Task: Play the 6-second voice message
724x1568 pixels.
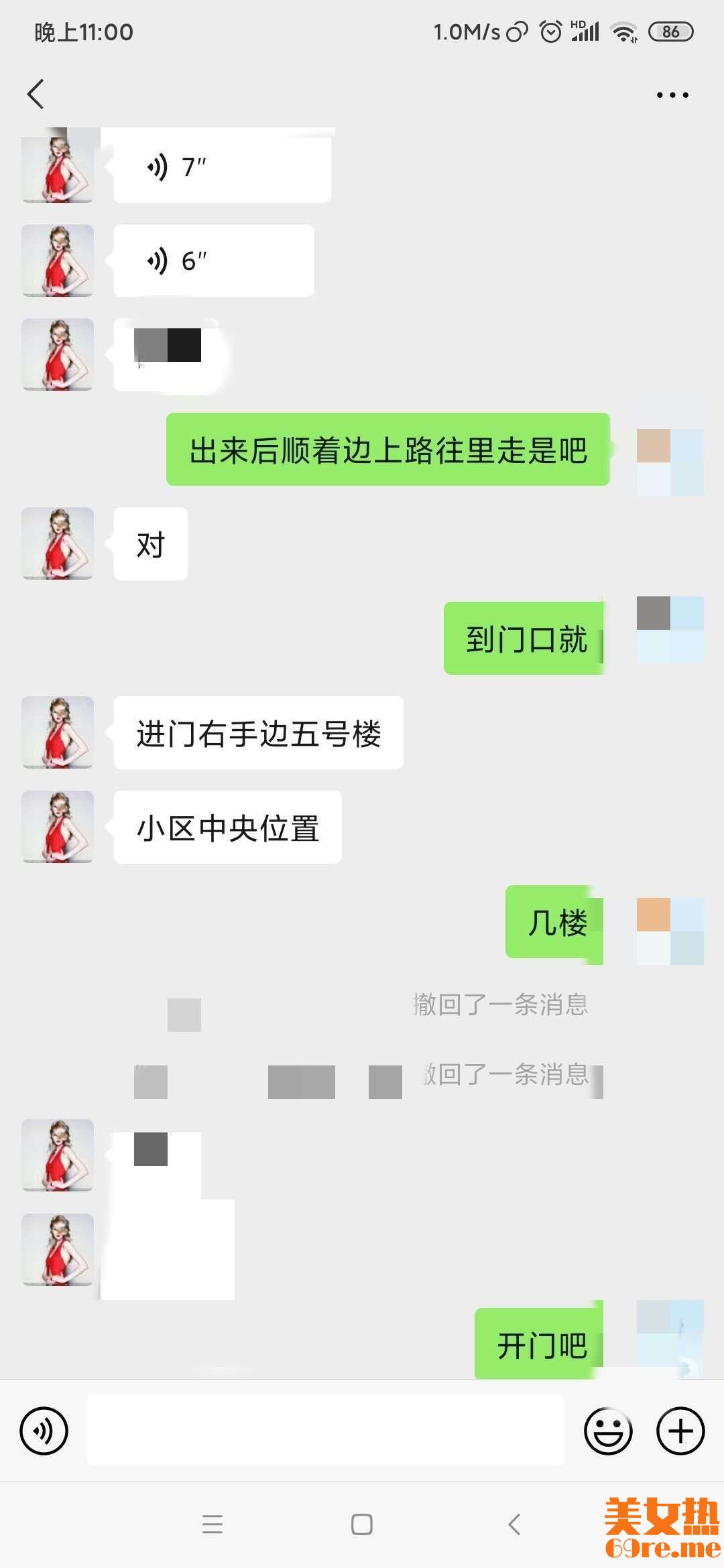Action: [213, 261]
